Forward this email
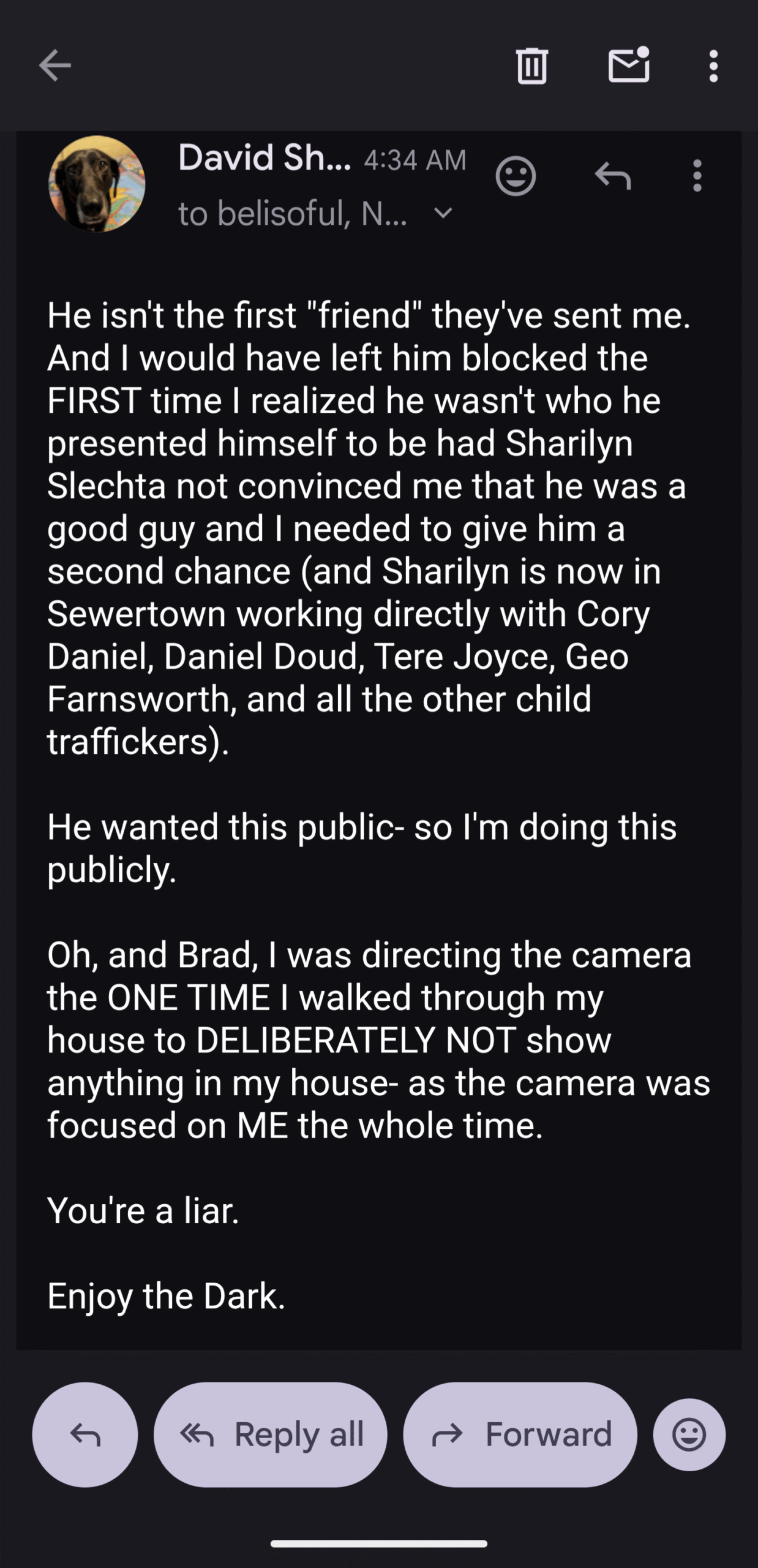 pyautogui.click(x=520, y=1434)
